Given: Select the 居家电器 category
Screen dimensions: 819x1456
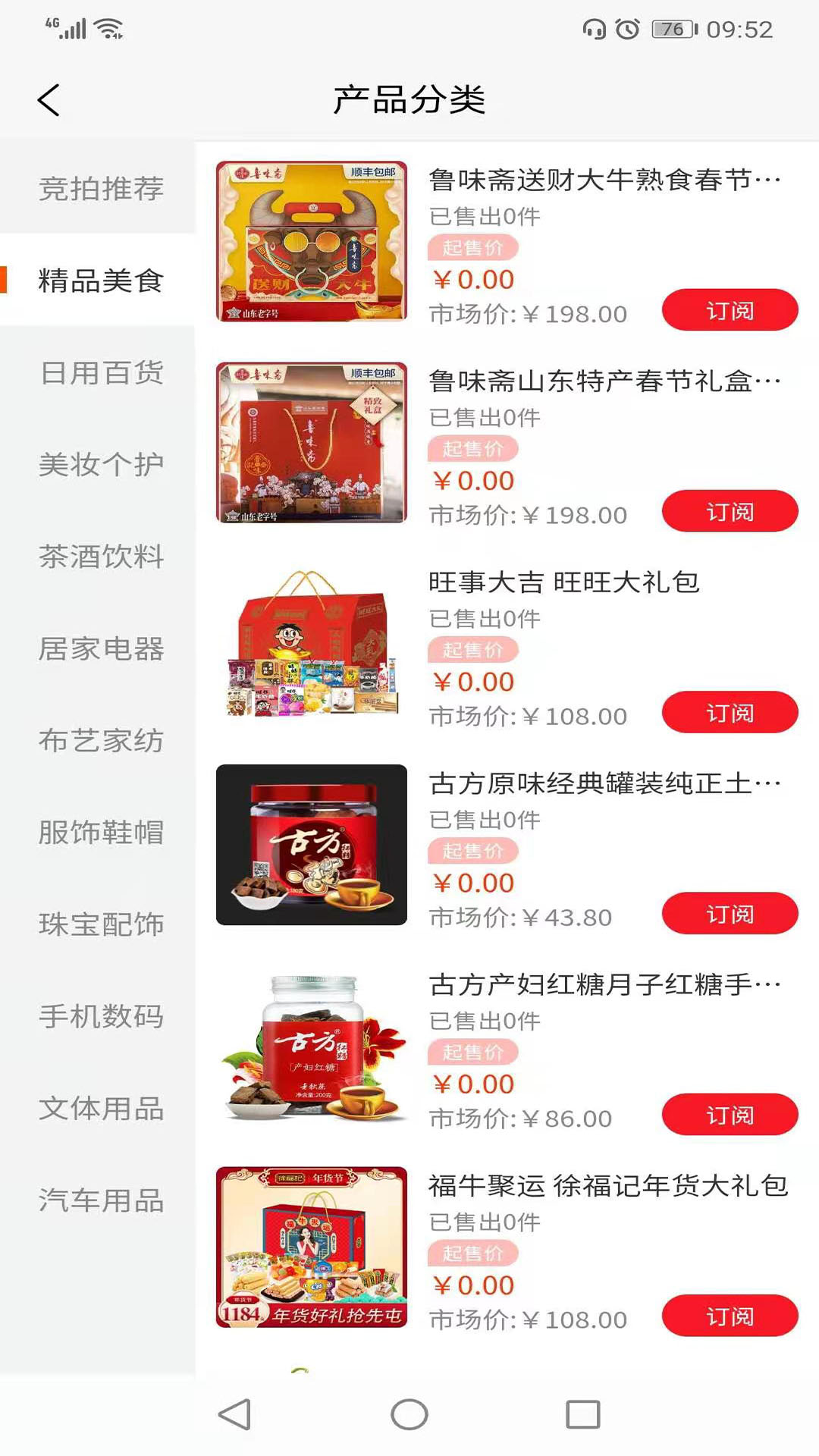Looking at the screenshot, I should [101, 649].
